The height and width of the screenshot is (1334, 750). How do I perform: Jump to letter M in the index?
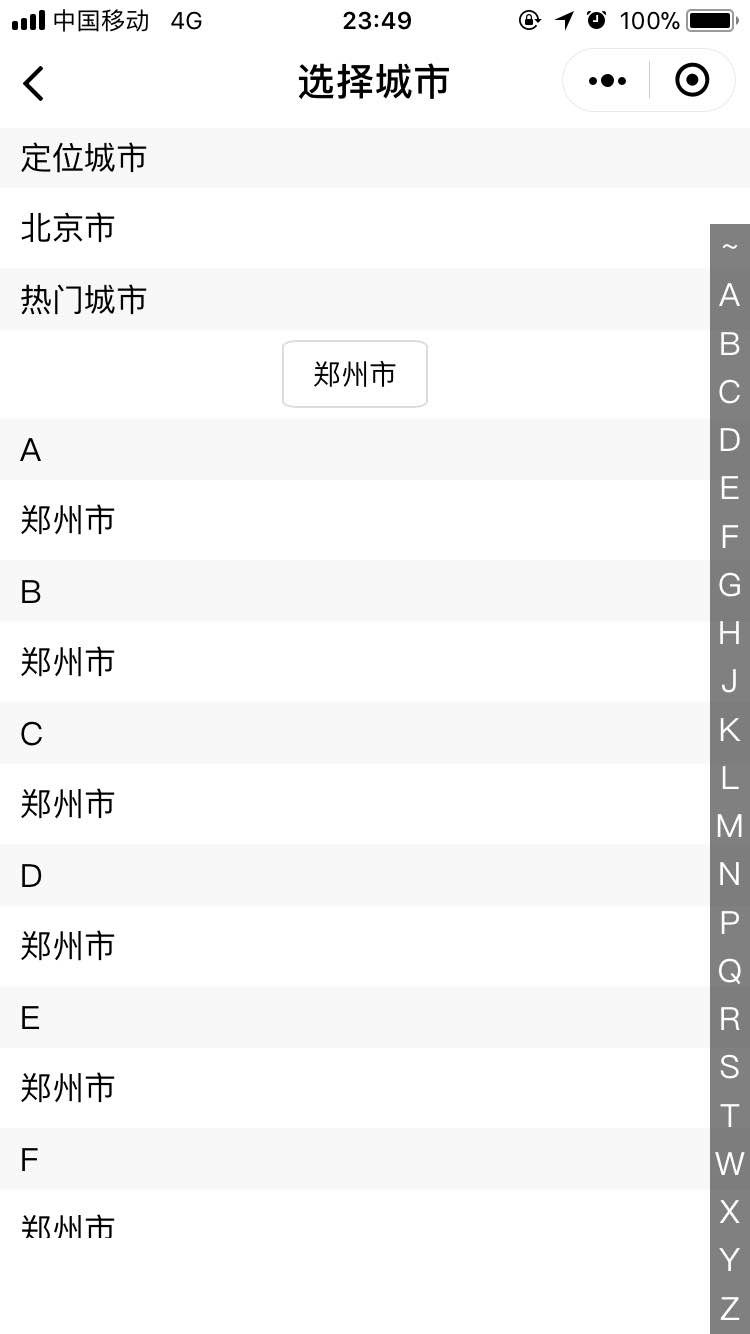[x=729, y=826]
